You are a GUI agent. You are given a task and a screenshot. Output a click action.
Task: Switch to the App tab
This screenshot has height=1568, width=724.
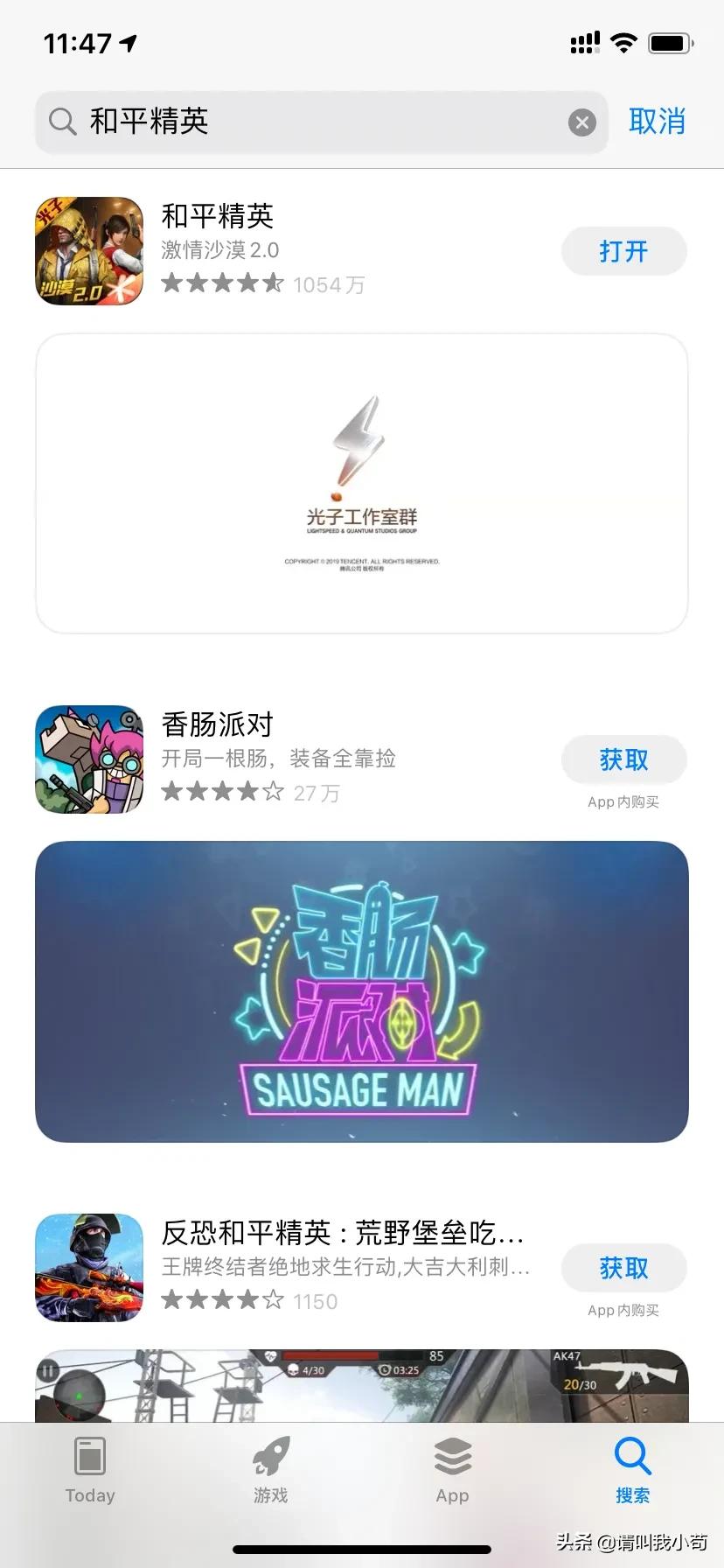[x=452, y=1471]
